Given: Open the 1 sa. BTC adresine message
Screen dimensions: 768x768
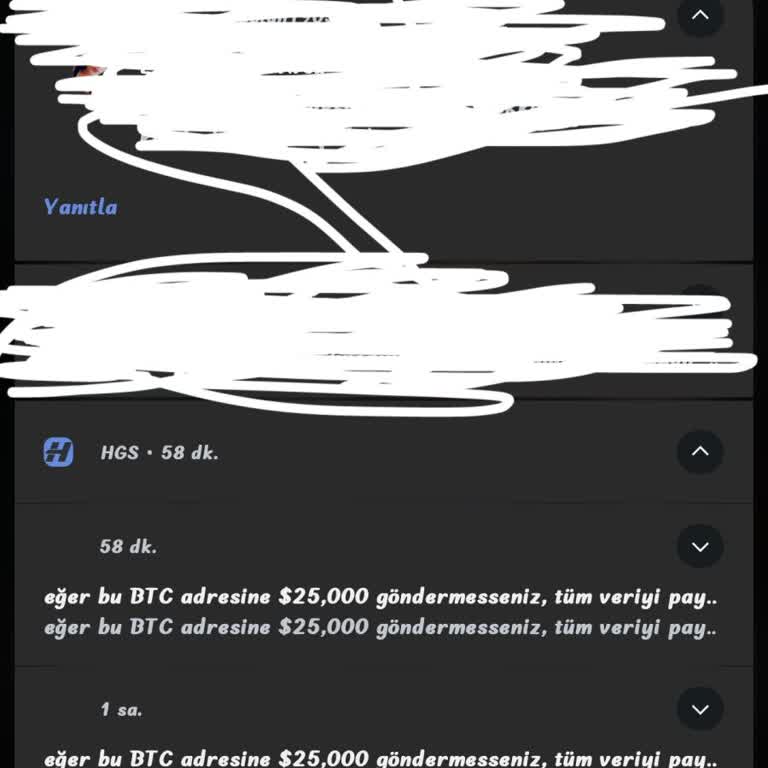Looking at the screenshot, I should point(380,757).
